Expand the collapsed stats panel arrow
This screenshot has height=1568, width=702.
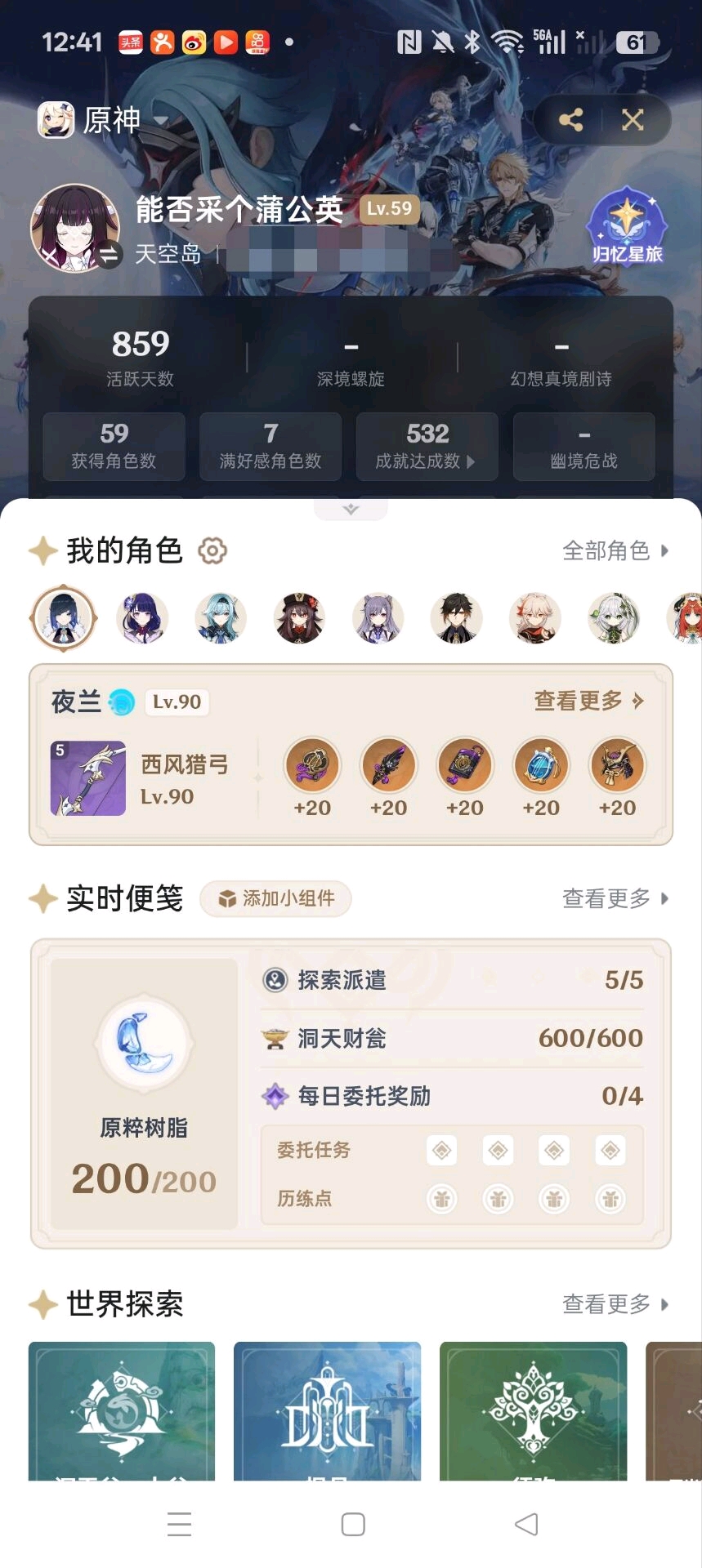[x=351, y=510]
